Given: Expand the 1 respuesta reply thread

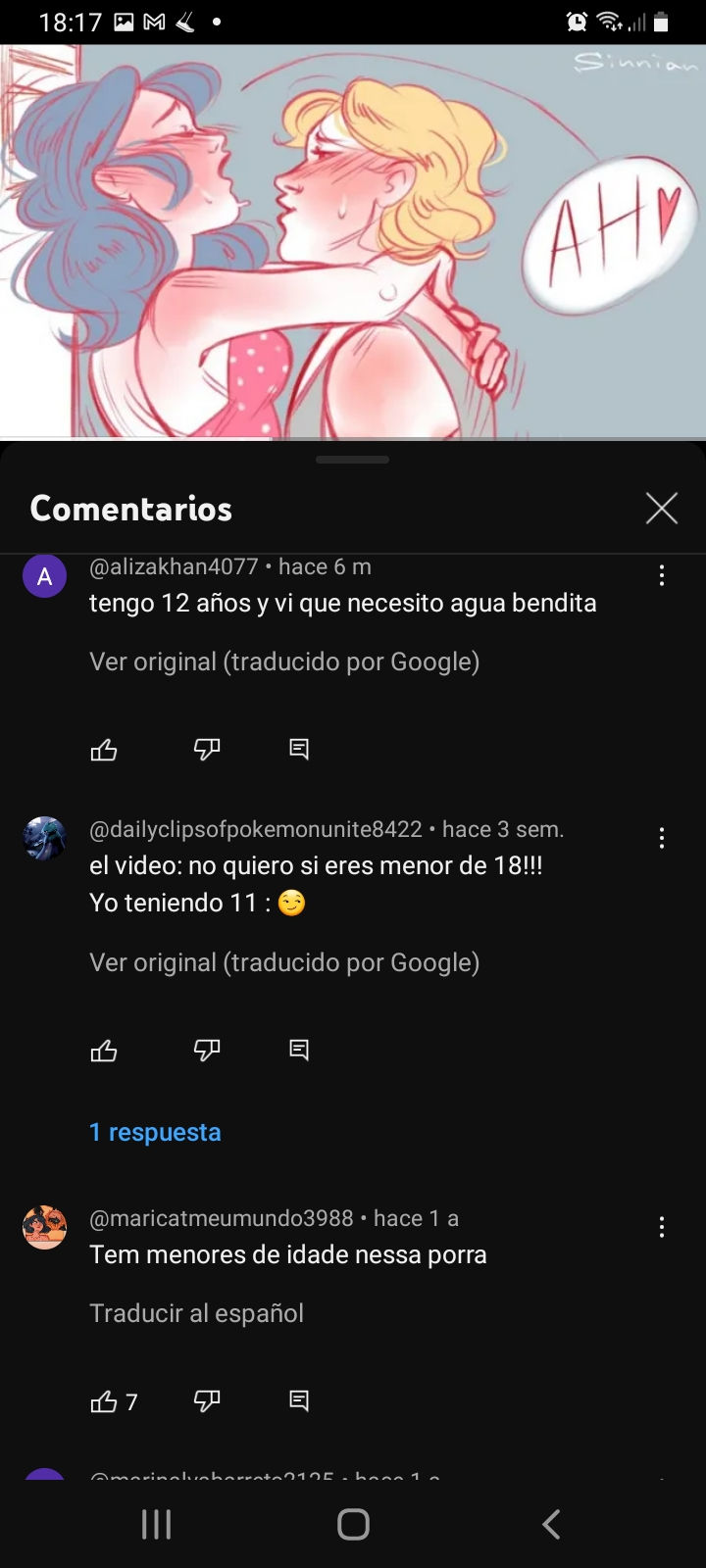Looking at the screenshot, I should [155, 1133].
